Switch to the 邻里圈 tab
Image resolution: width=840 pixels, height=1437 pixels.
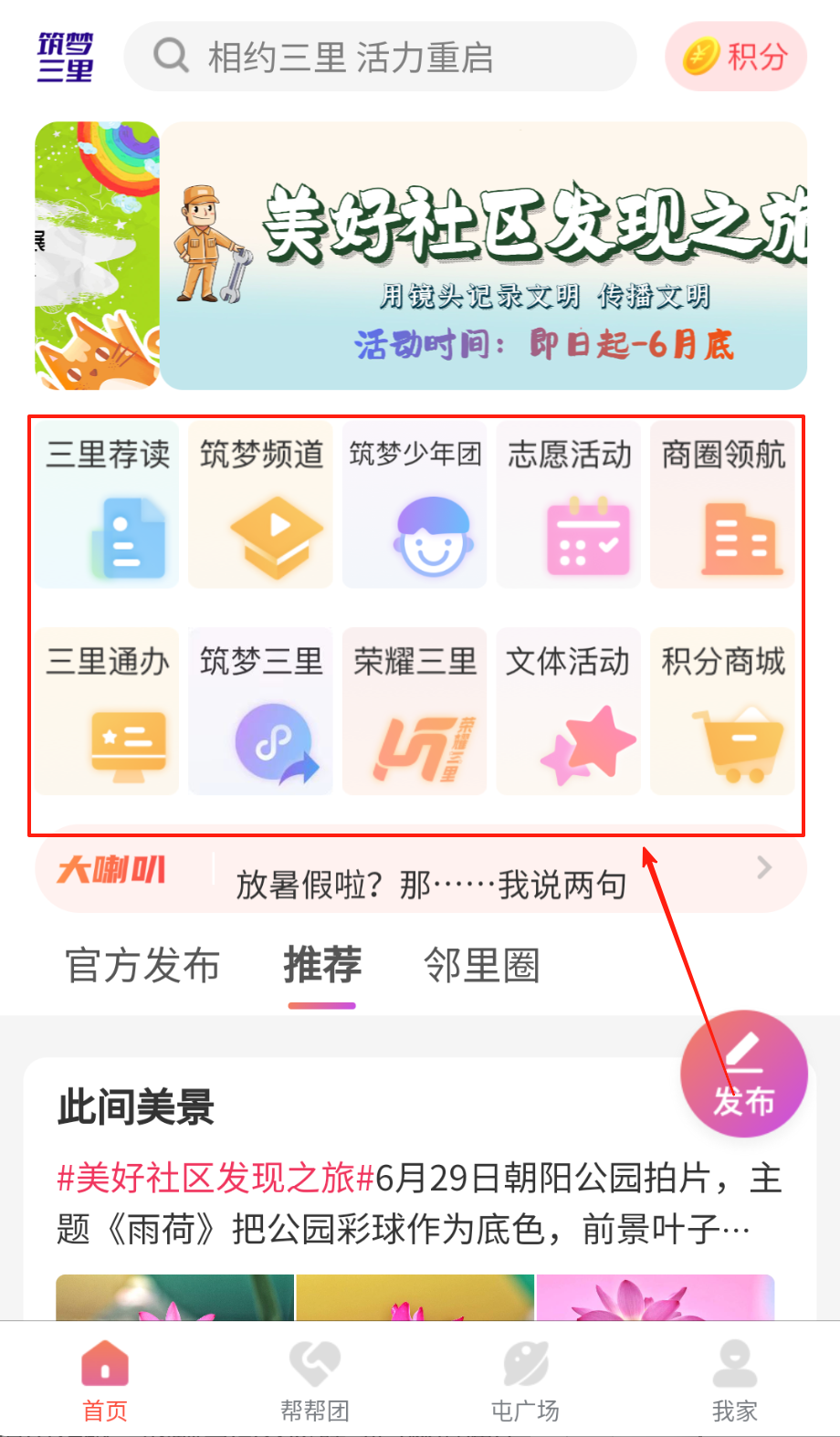pos(482,966)
